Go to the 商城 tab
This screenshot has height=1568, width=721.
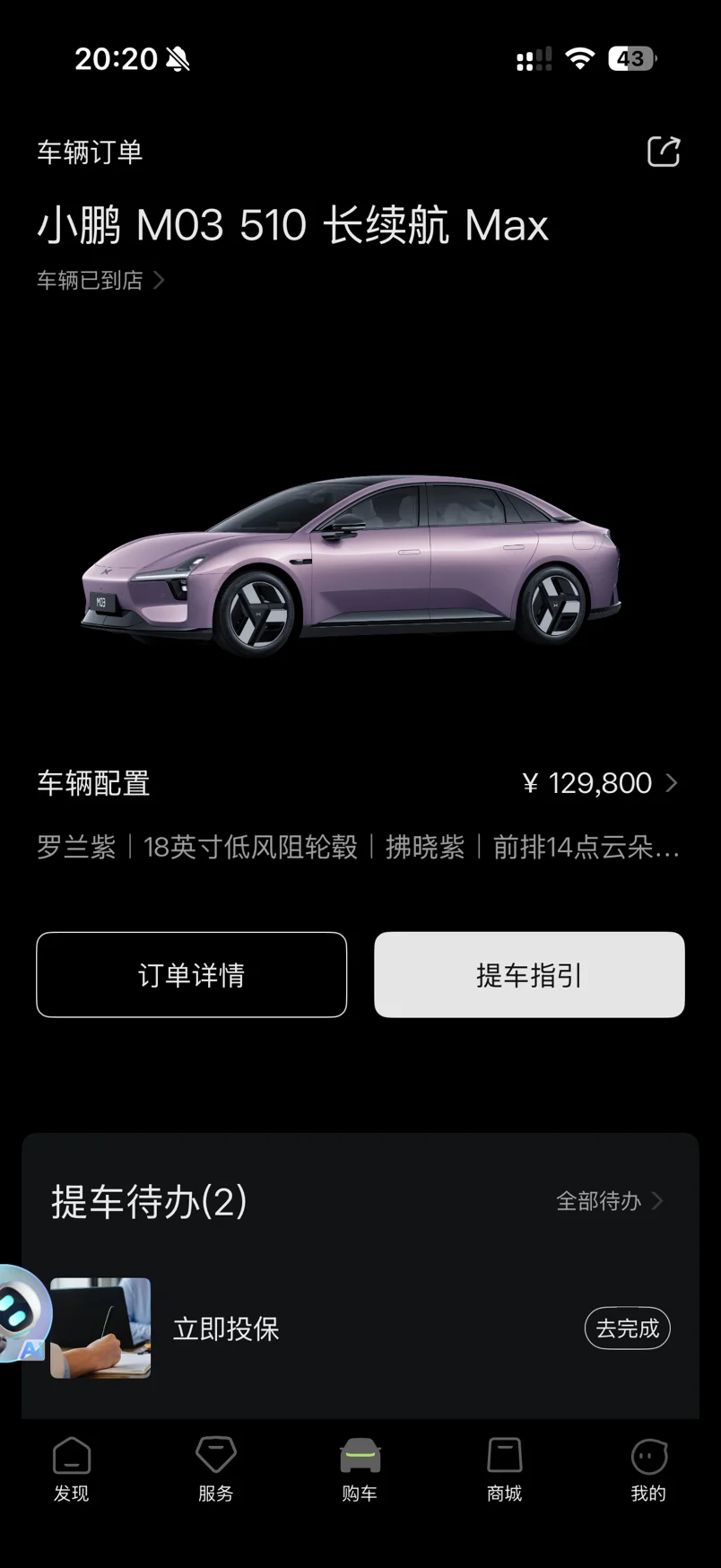pos(504,1469)
